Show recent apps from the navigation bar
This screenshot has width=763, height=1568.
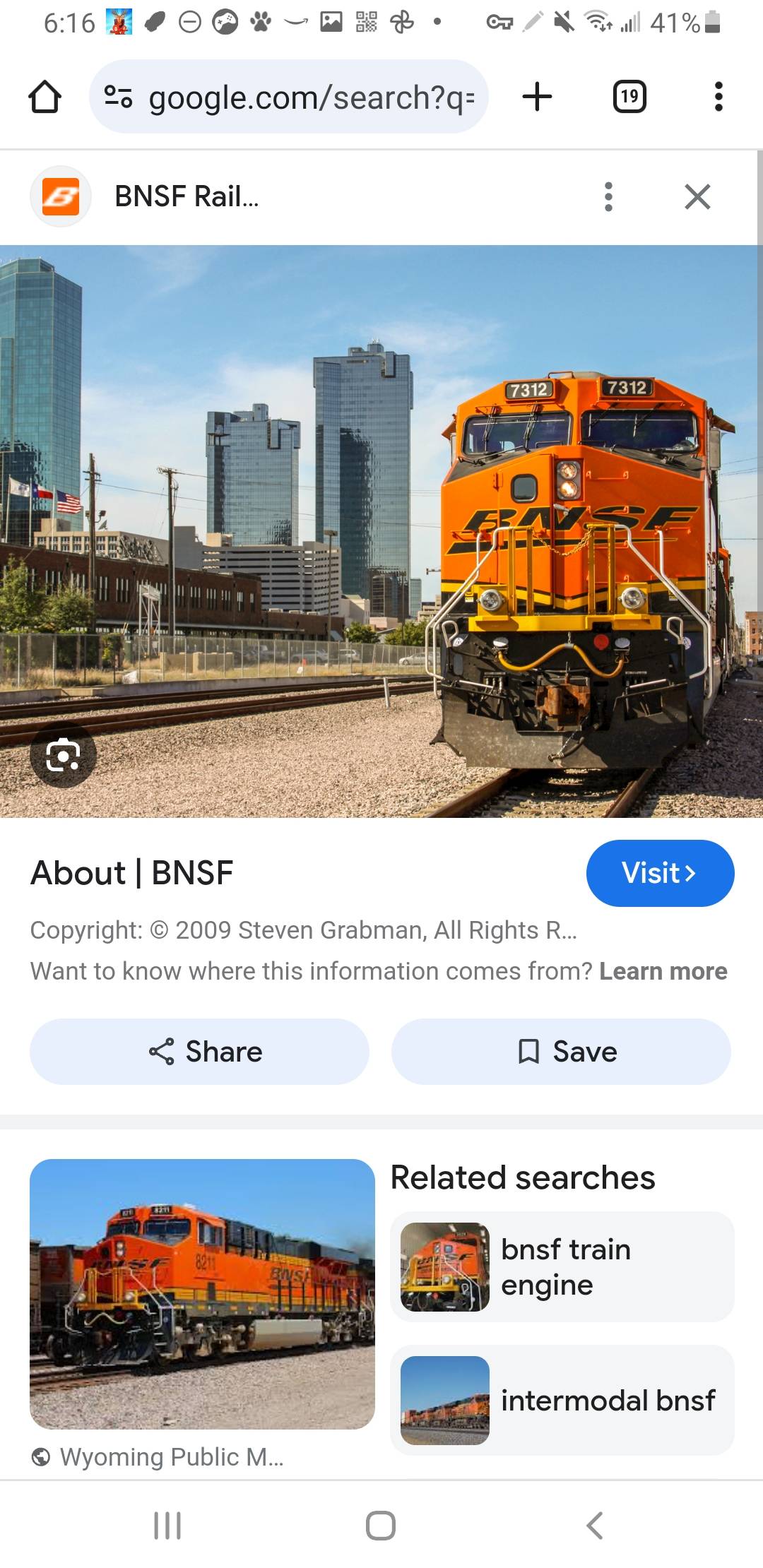point(167,1526)
